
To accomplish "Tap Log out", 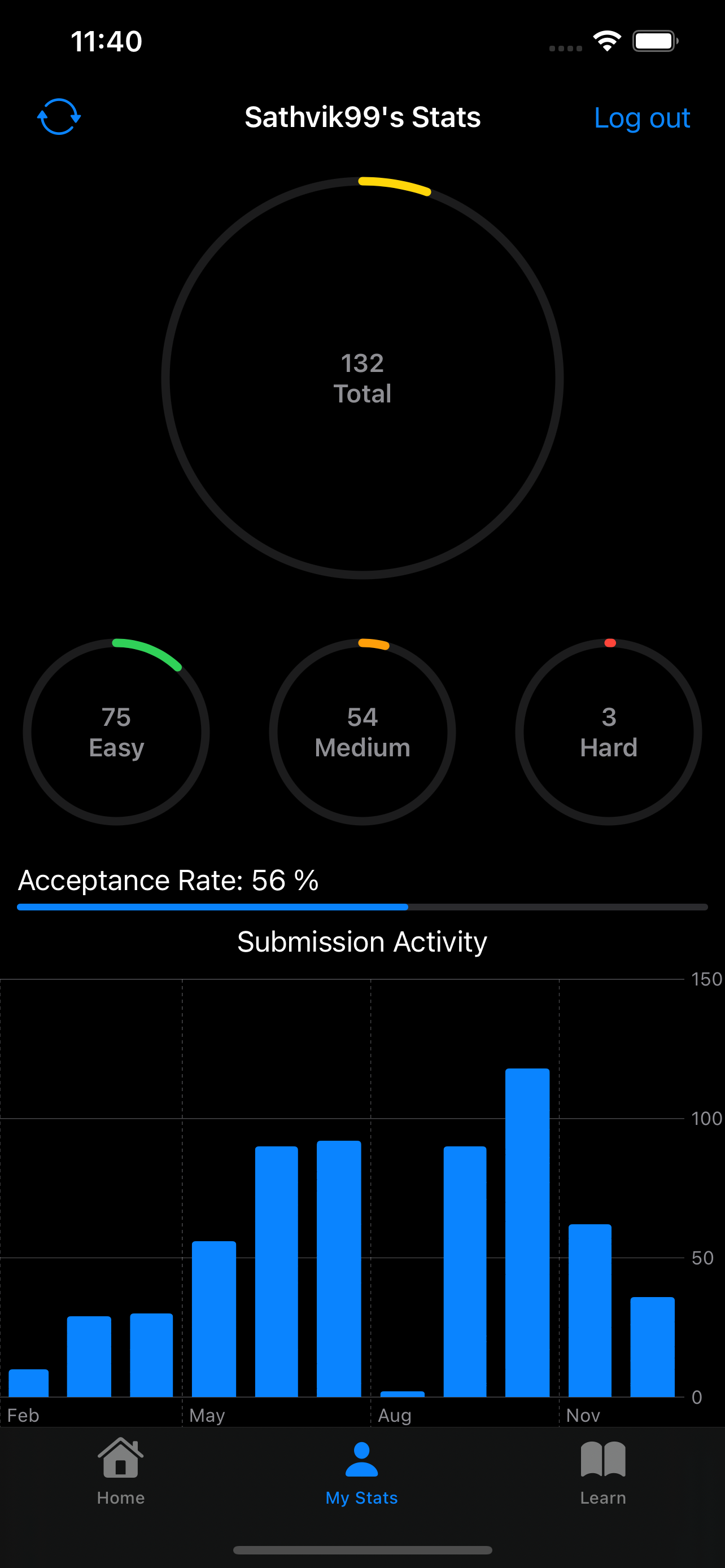I will [642, 118].
